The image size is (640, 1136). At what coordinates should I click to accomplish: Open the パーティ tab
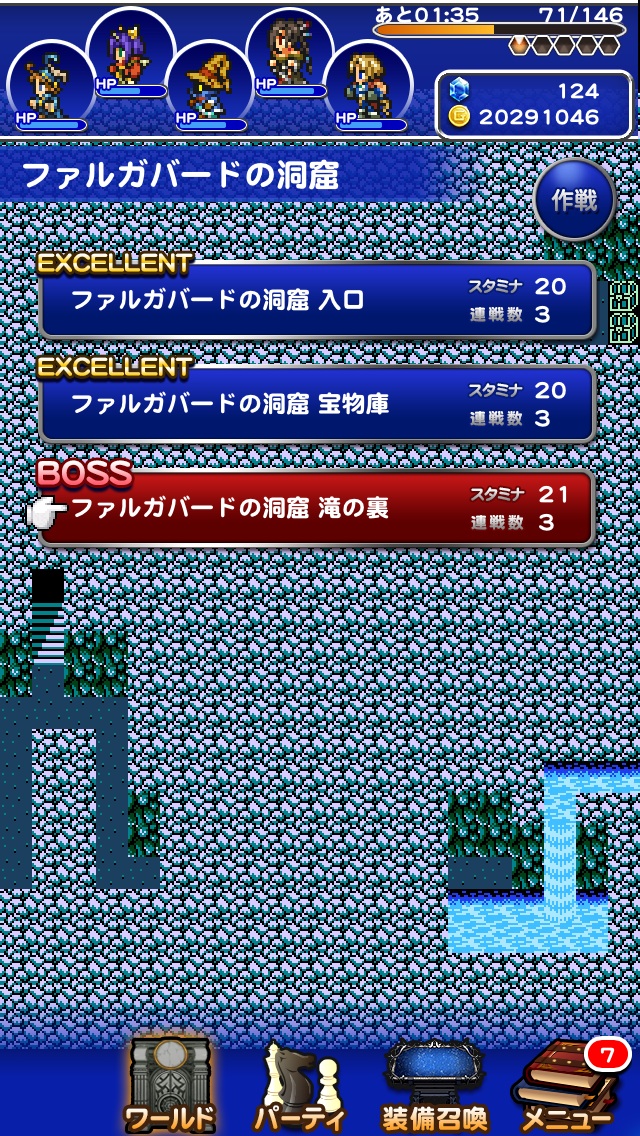coord(299,1085)
